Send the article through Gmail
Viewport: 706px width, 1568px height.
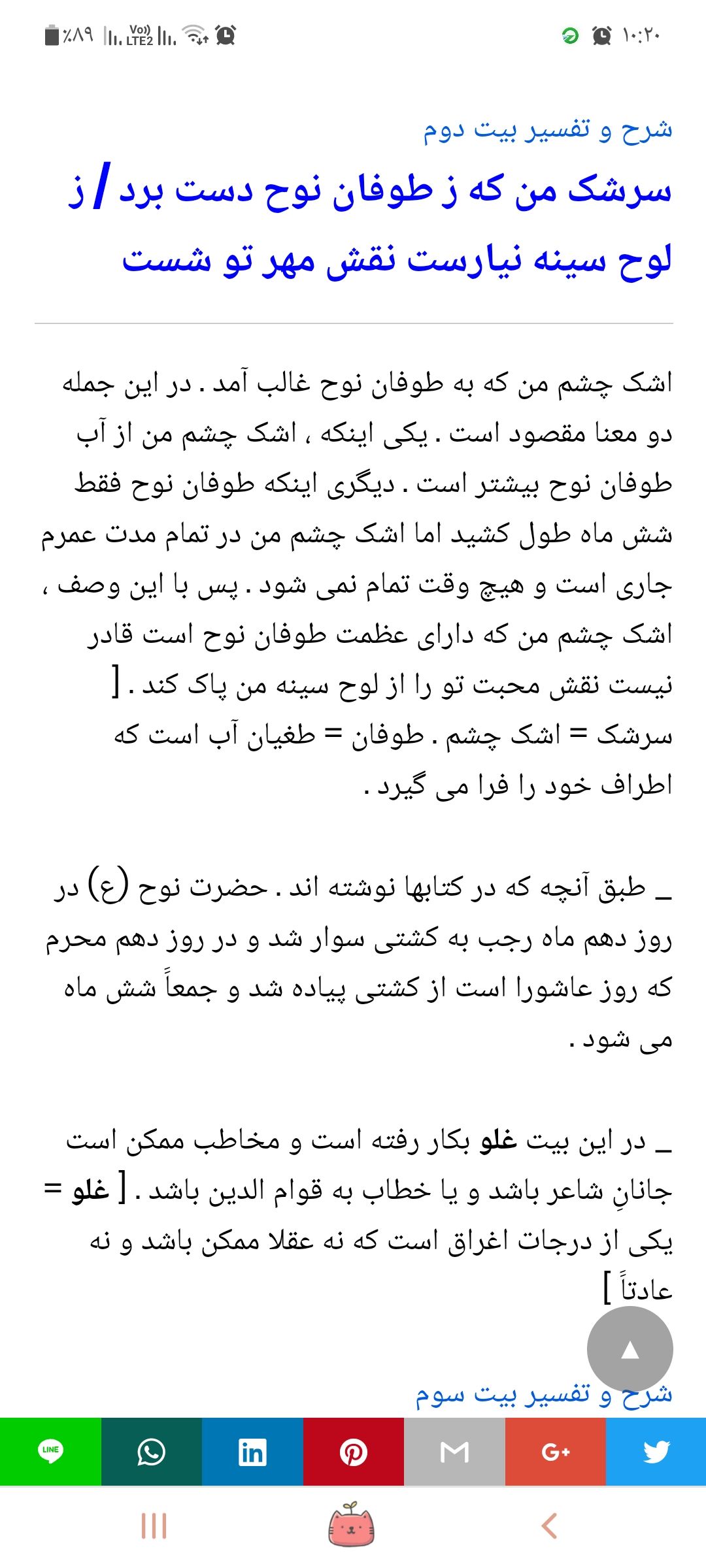(x=454, y=1452)
